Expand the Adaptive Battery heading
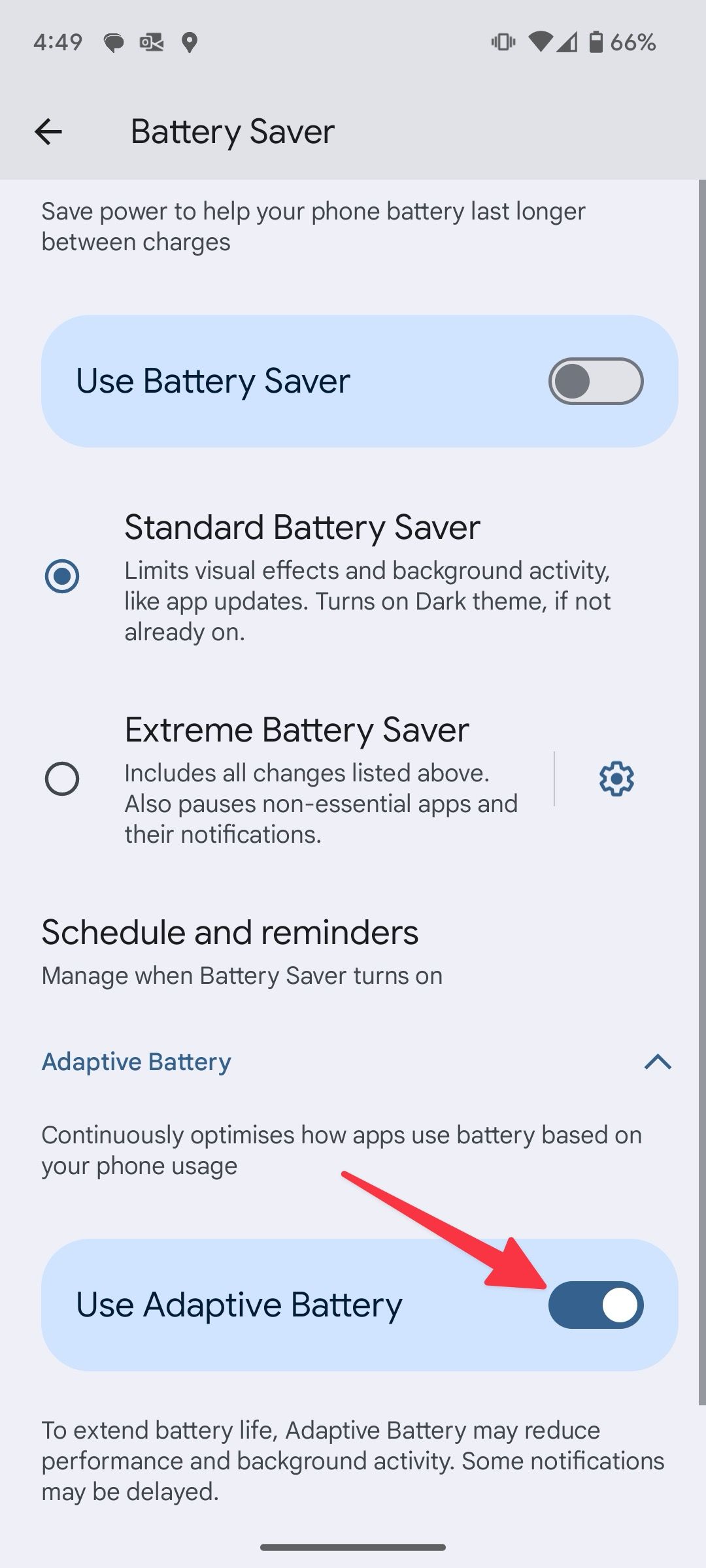This screenshot has width=706, height=1568. coord(136,1061)
